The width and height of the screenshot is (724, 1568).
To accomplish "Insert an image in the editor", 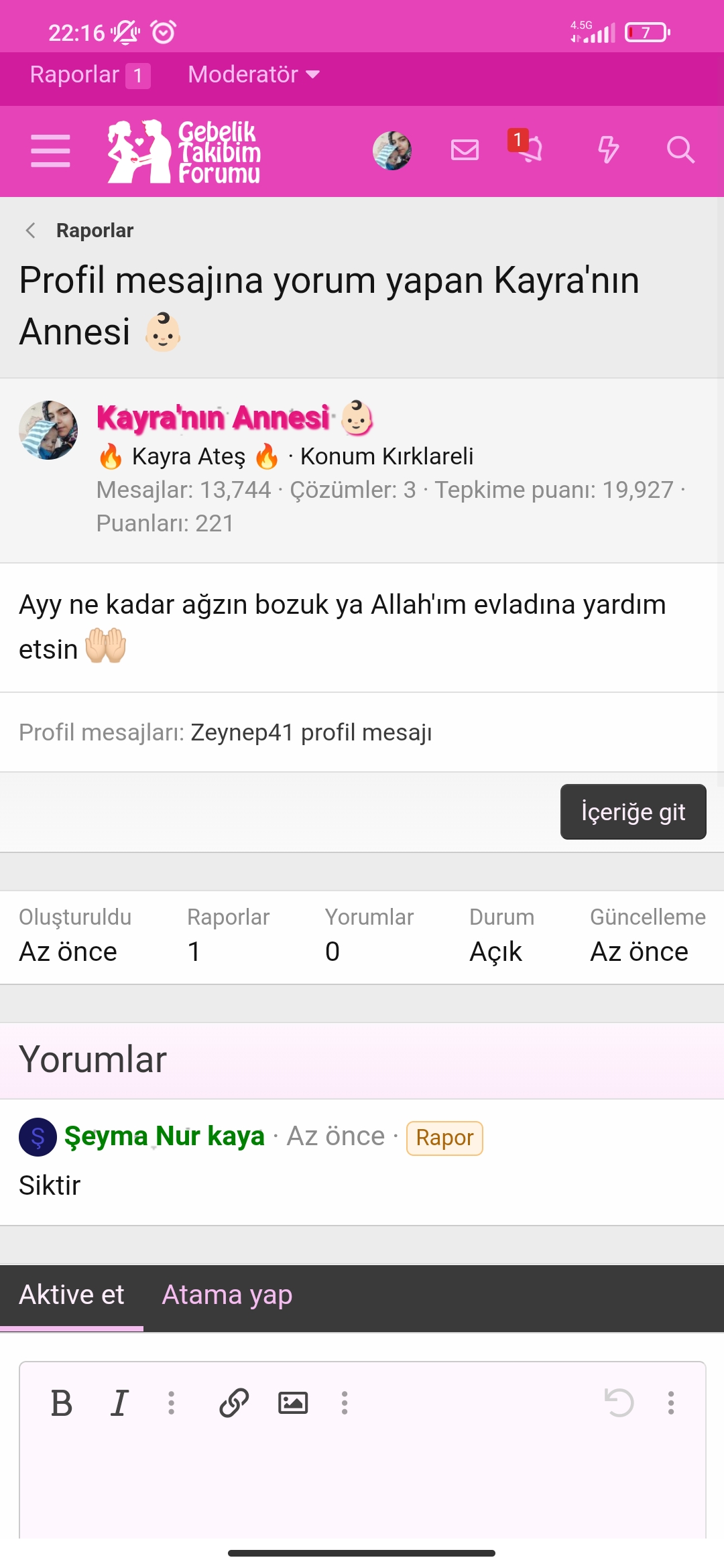I will pos(293,1403).
